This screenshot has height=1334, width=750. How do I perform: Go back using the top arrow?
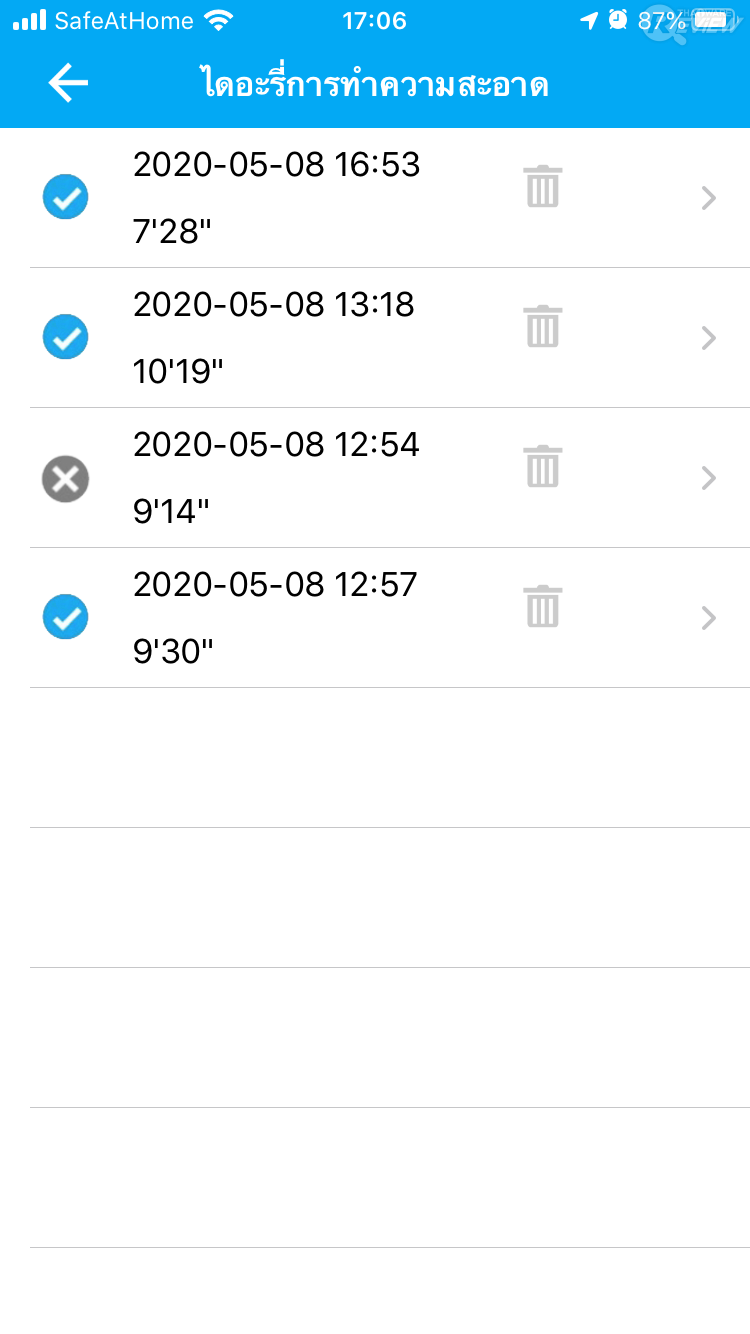(68, 84)
